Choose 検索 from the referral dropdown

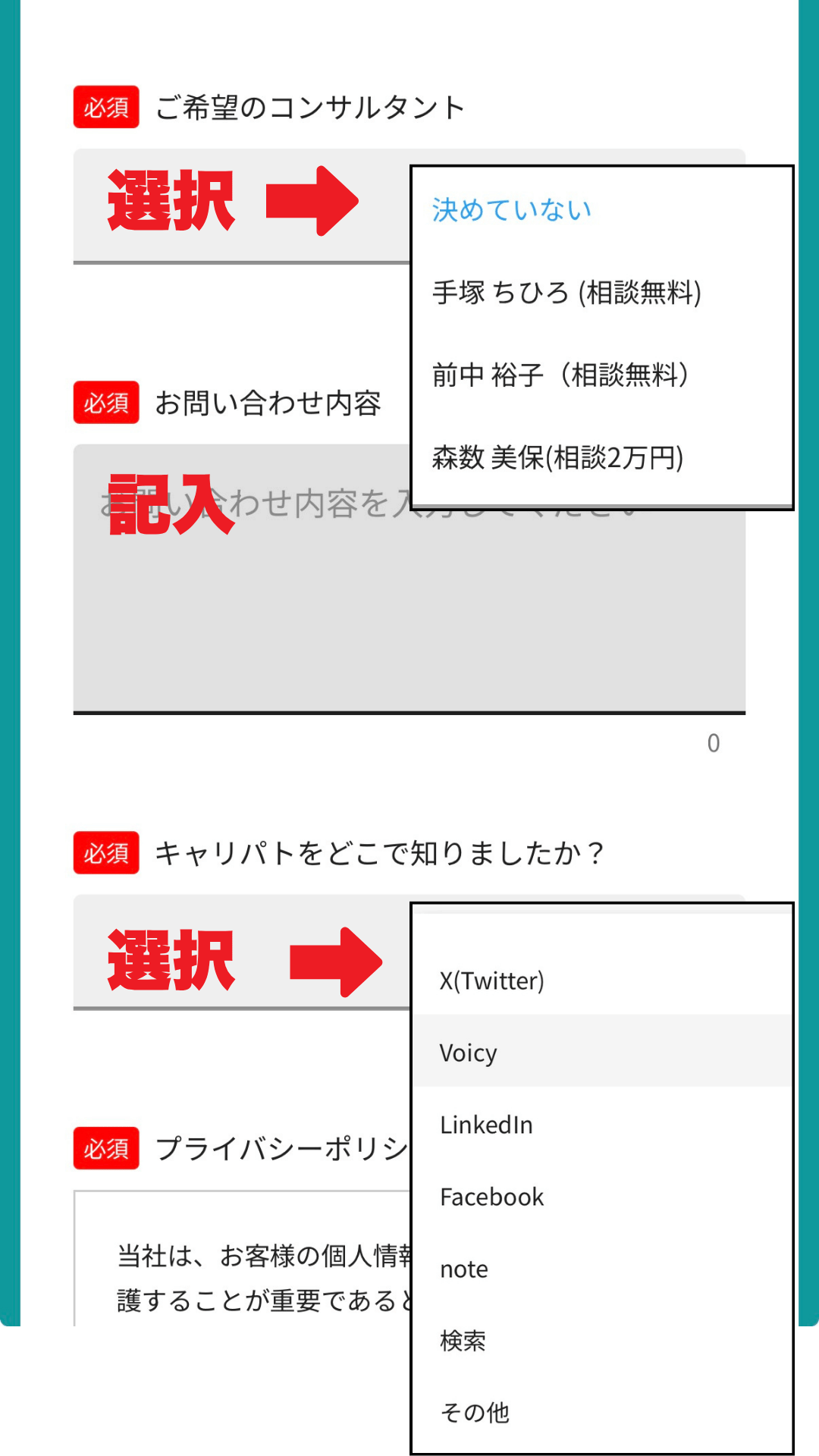pyautogui.click(x=465, y=1340)
